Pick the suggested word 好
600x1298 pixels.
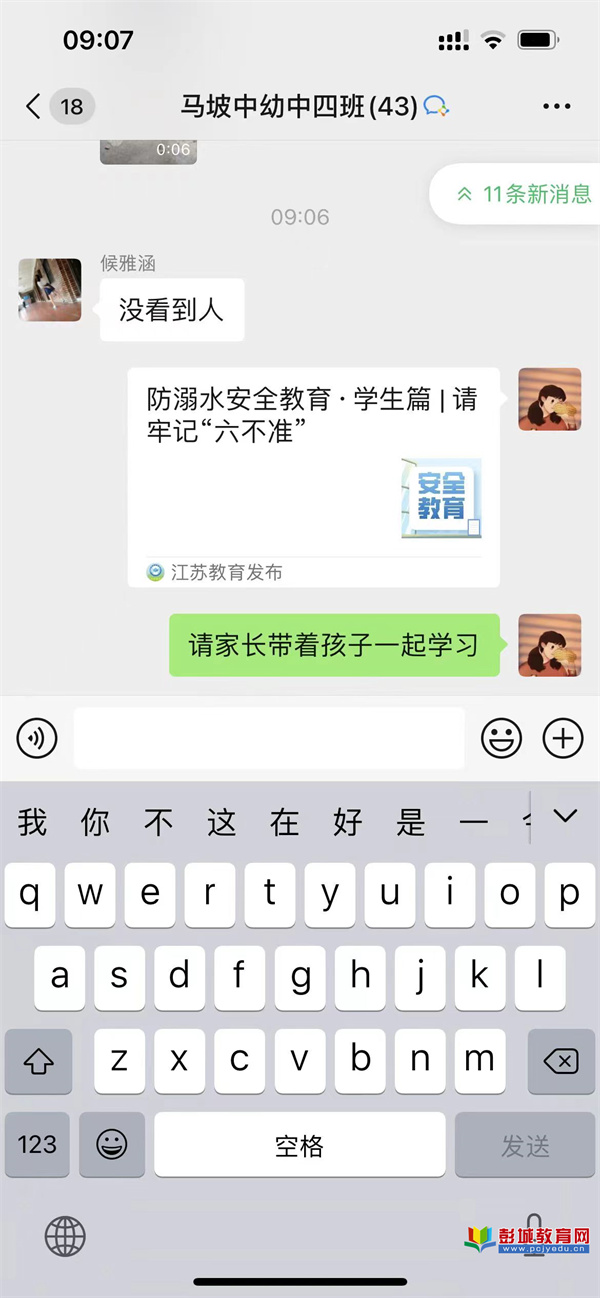click(x=347, y=822)
